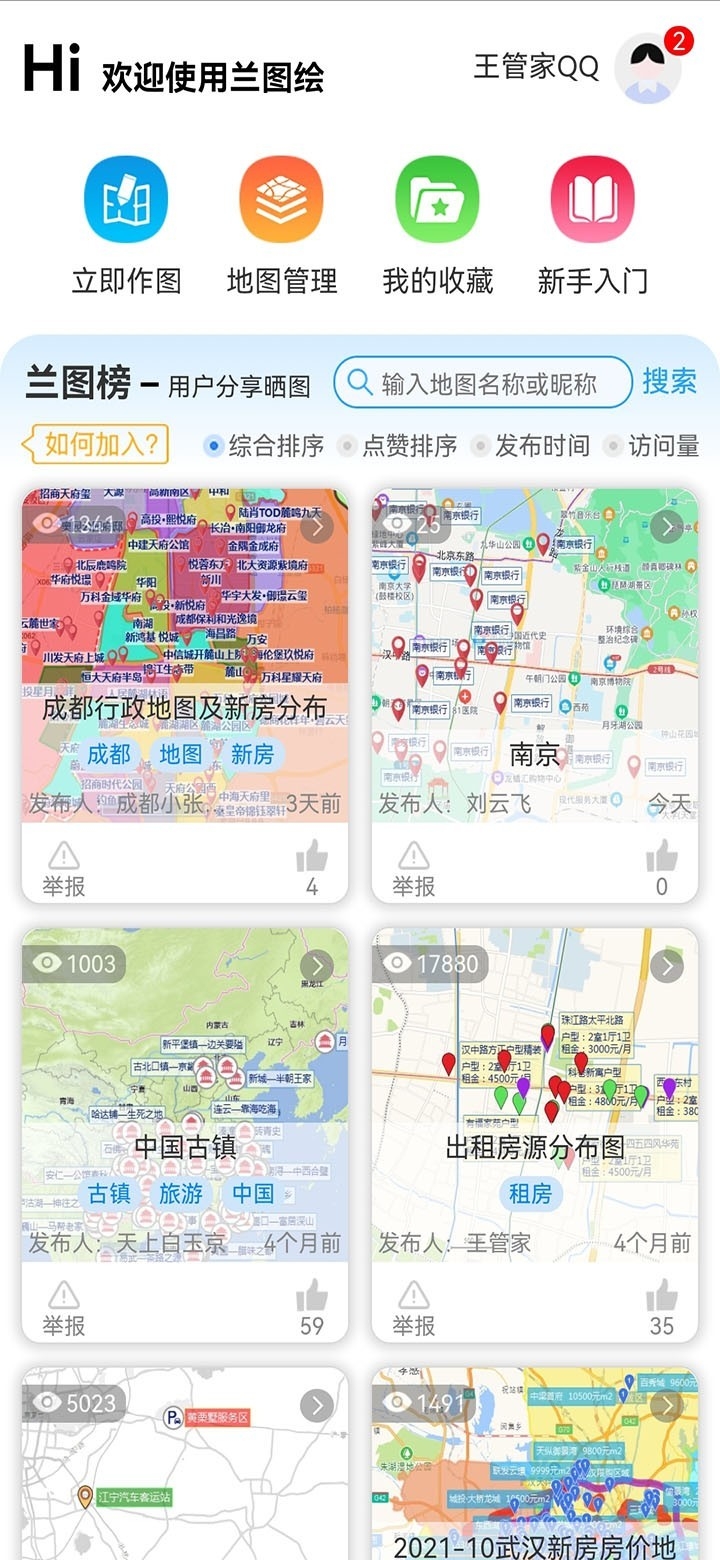Report the 出租房源分布图 map
The width and height of the screenshot is (720, 1560).
[413, 1308]
